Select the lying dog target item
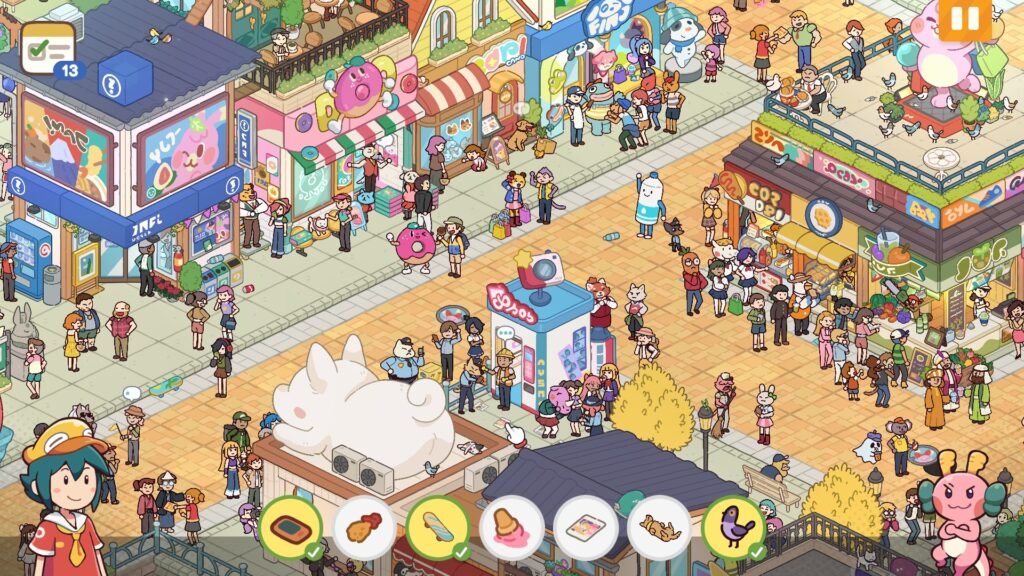Viewport: 1024px width, 576px height. click(659, 527)
